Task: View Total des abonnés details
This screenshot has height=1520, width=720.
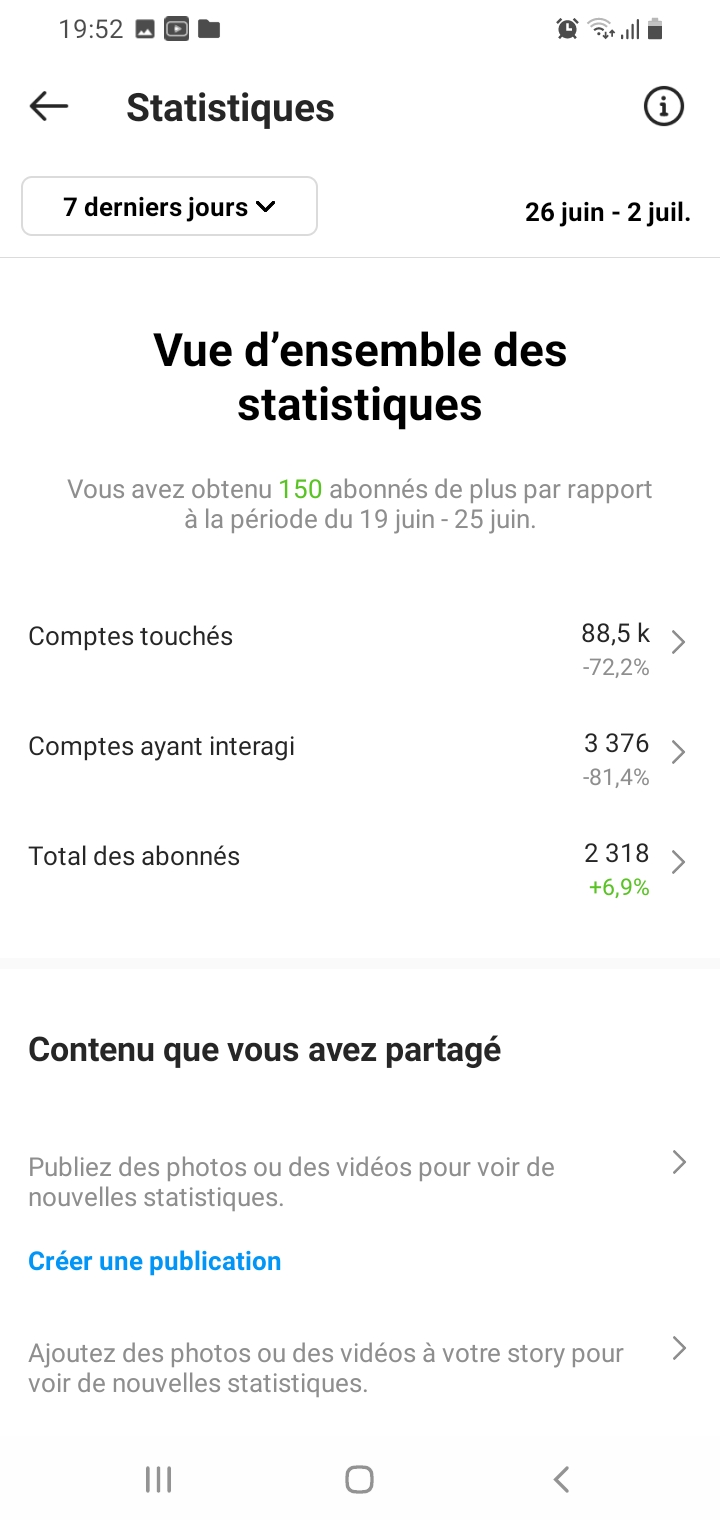Action: tap(360, 868)
